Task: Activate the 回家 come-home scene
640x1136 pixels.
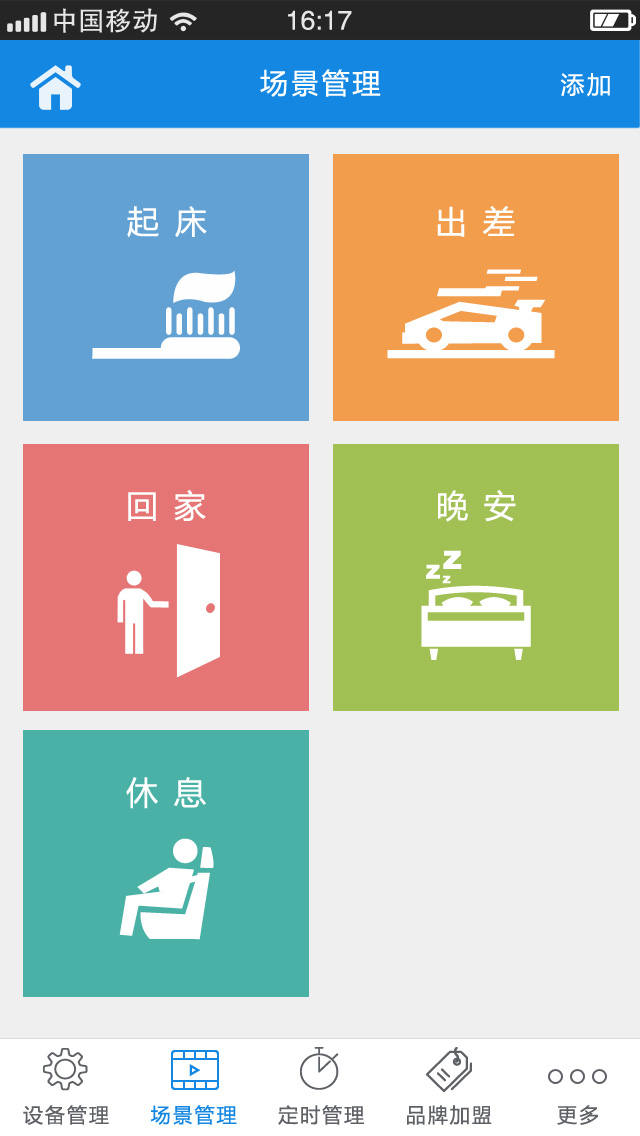Action: tap(166, 577)
